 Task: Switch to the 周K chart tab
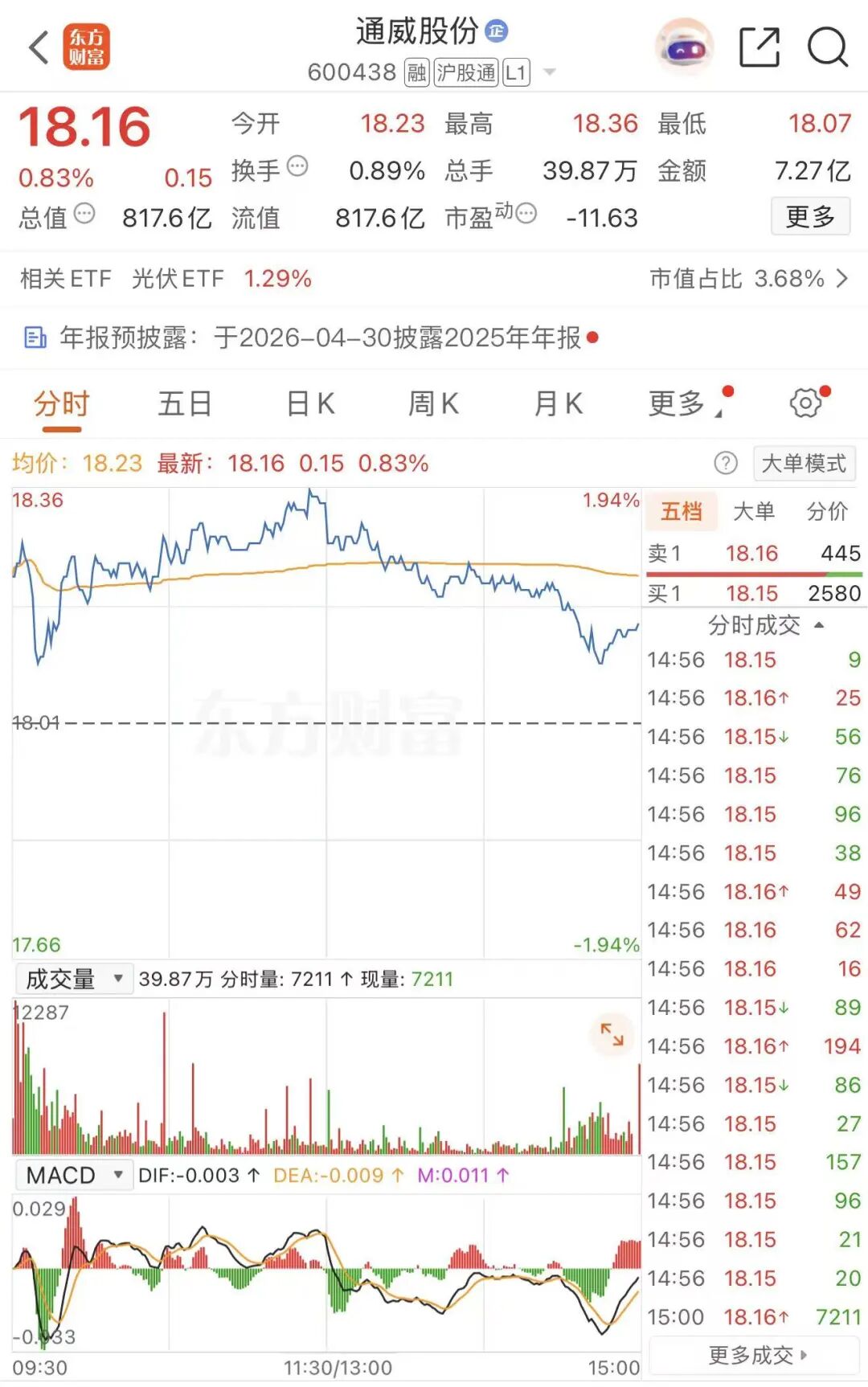(x=432, y=404)
